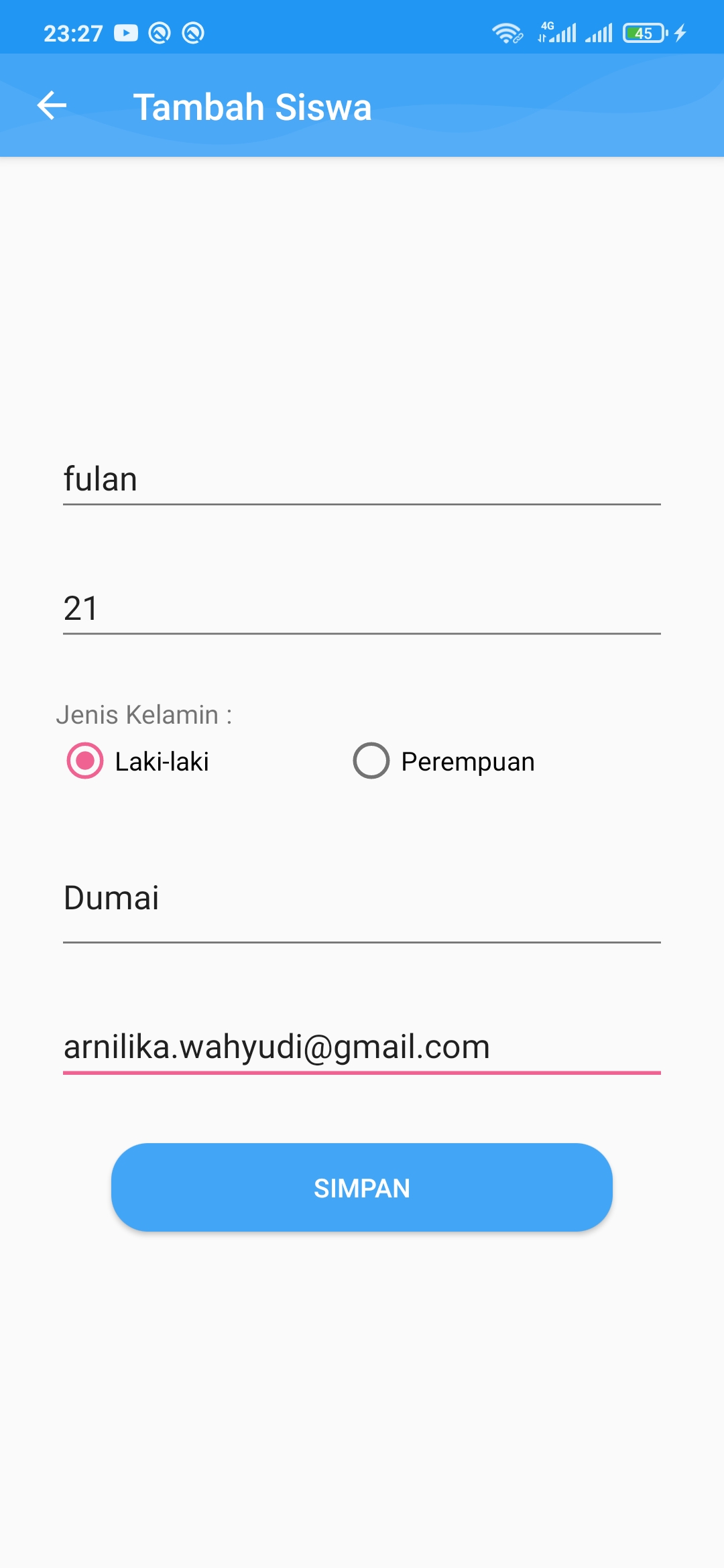Tap the second circular app notification icon
Image resolution: width=724 pixels, height=1568 pixels.
pyautogui.click(x=193, y=32)
